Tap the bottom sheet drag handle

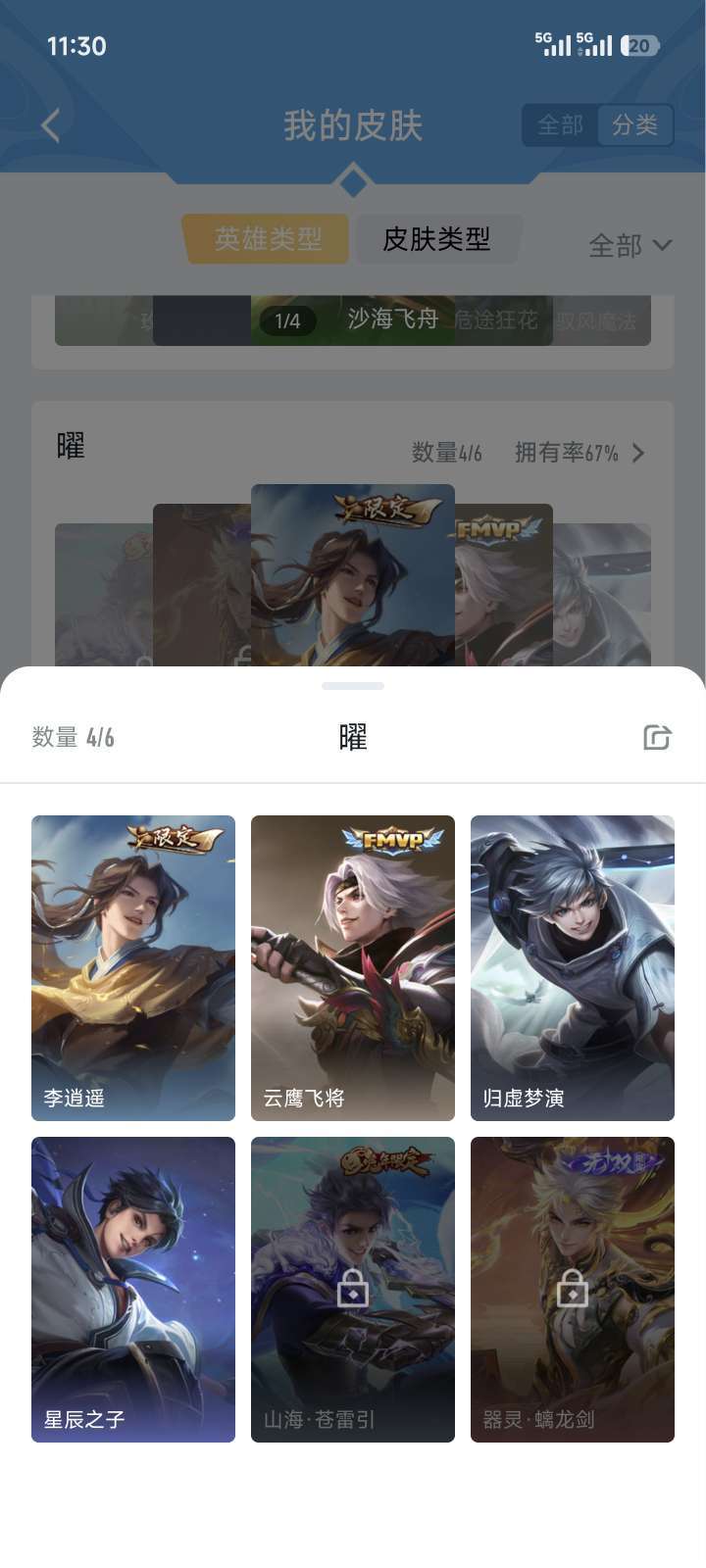click(353, 686)
